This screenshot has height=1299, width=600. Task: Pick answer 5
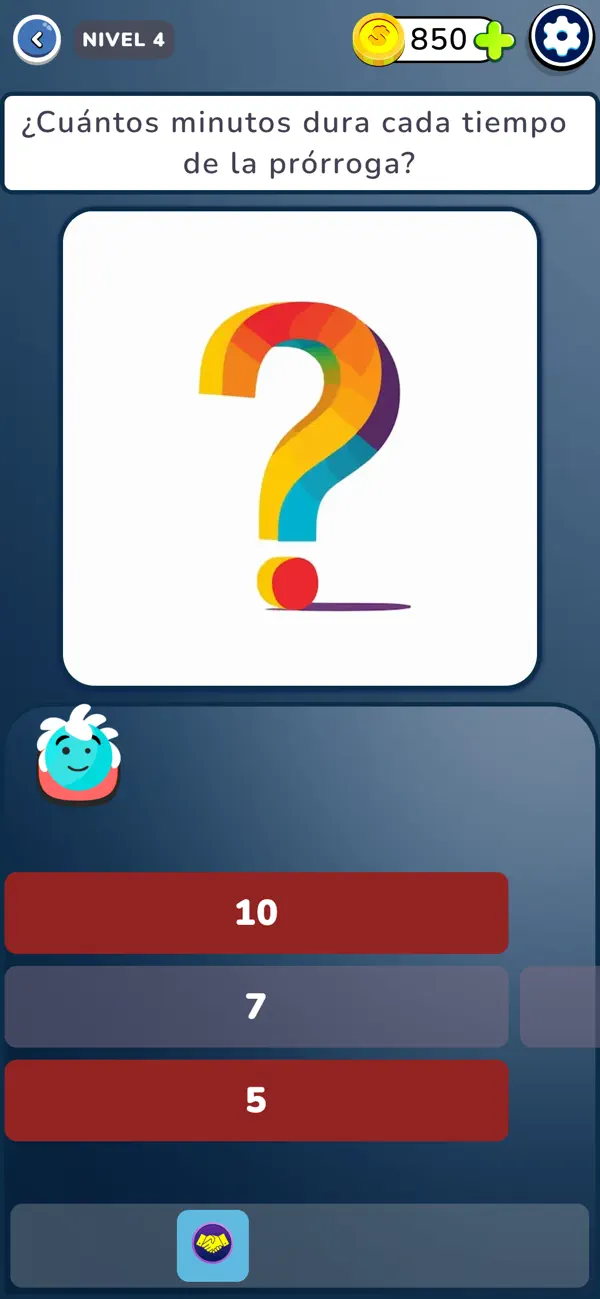click(257, 1100)
